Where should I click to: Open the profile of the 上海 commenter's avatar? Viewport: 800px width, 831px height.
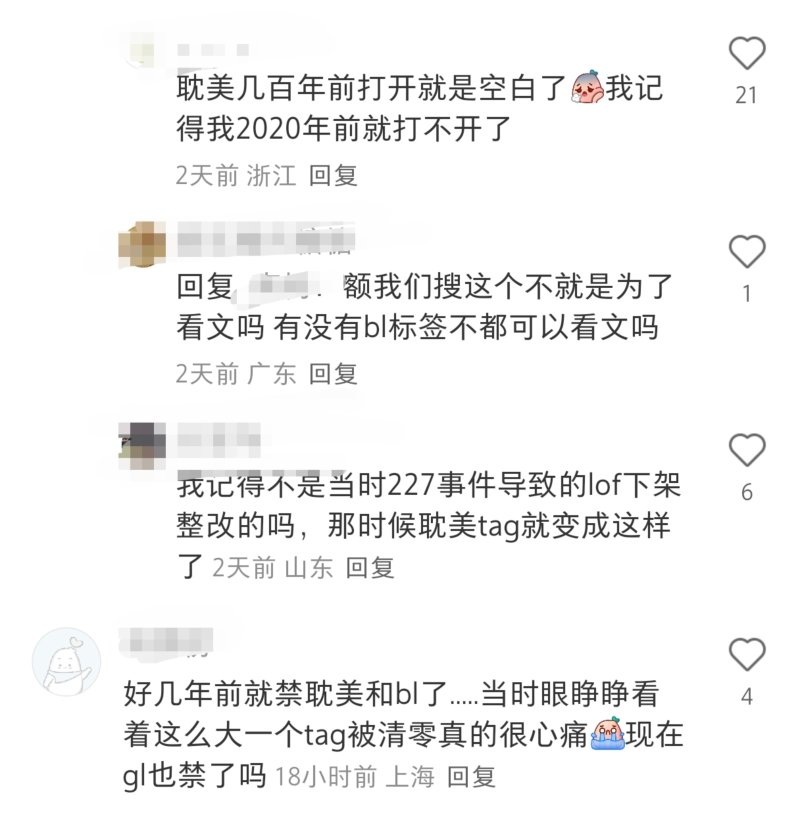coord(65,661)
